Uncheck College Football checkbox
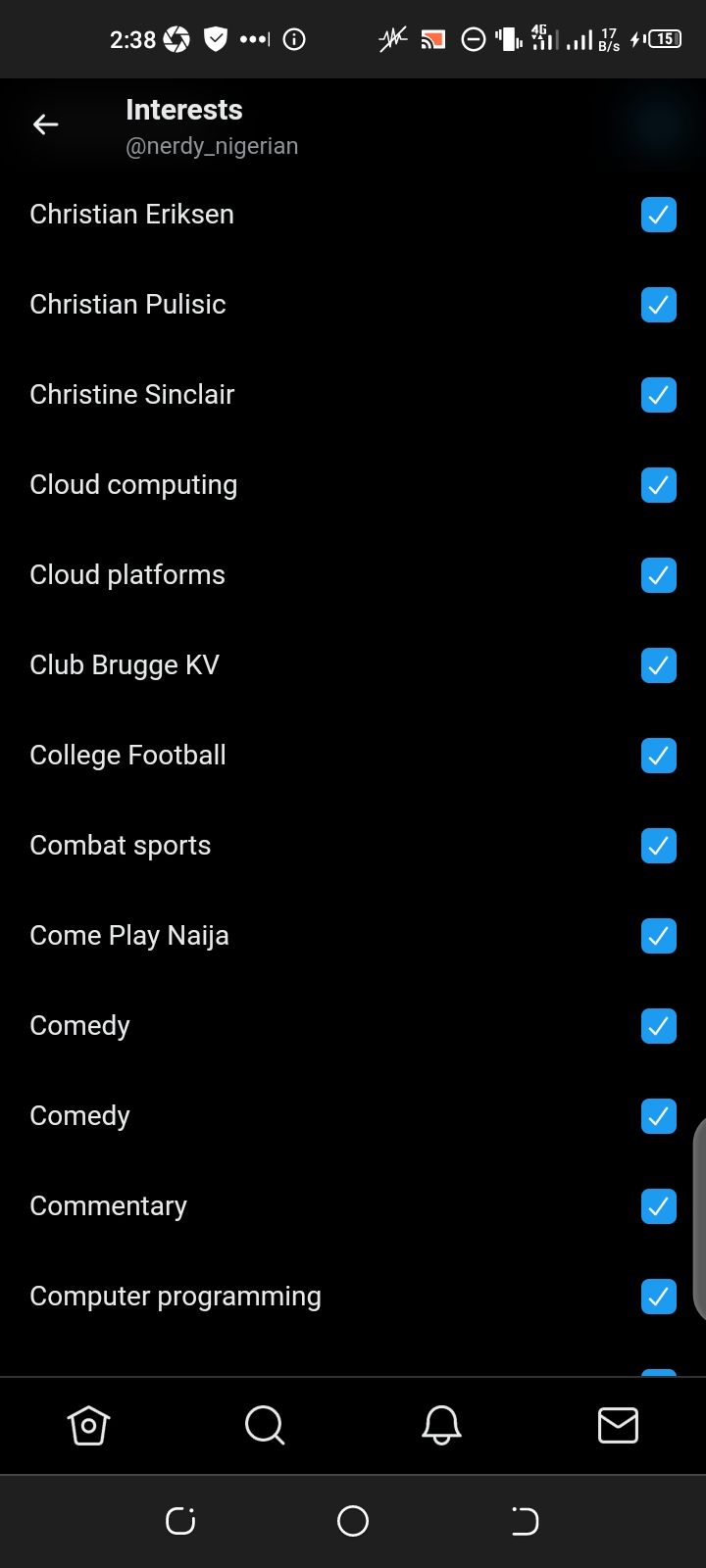706x1568 pixels. tap(658, 756)
